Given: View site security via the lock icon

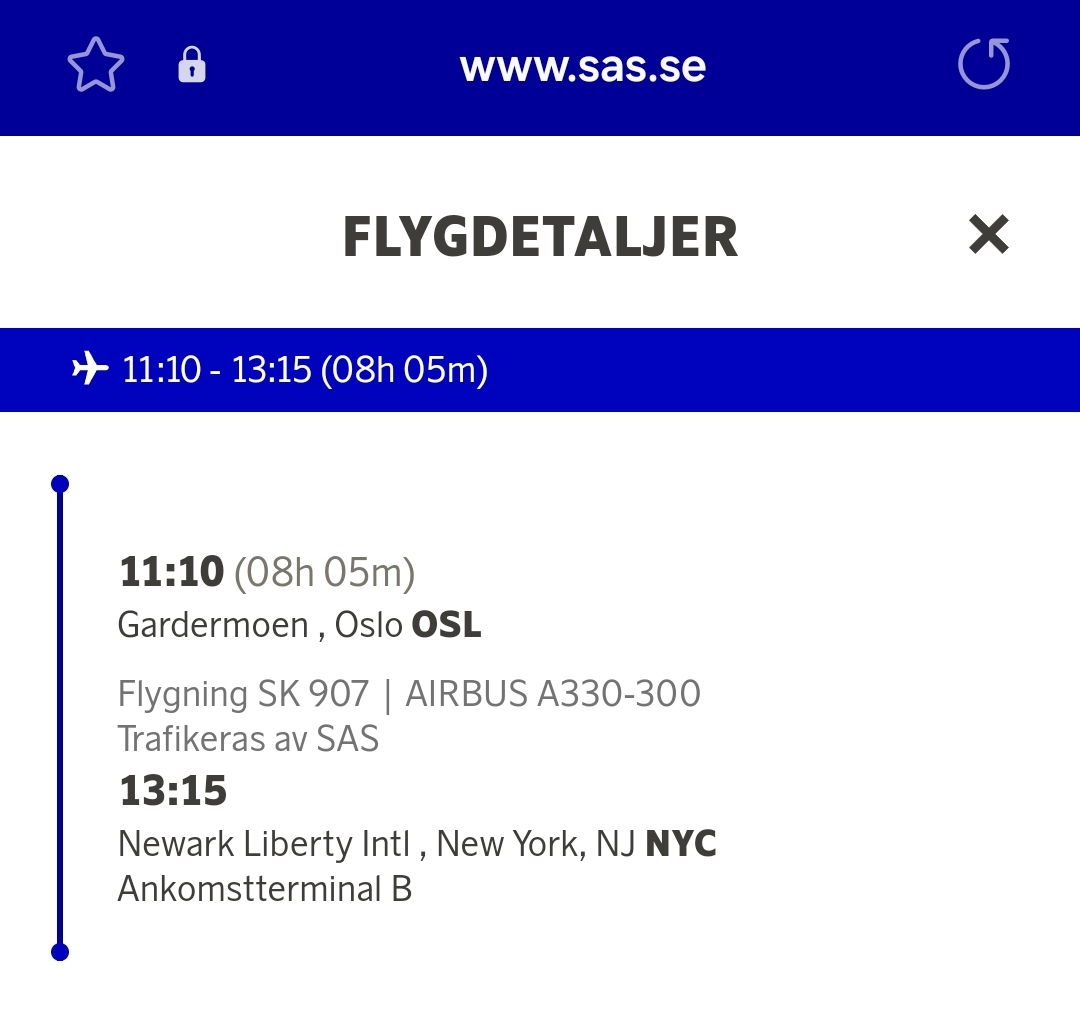Looking at the screenshot, I should tap(192, 67).
